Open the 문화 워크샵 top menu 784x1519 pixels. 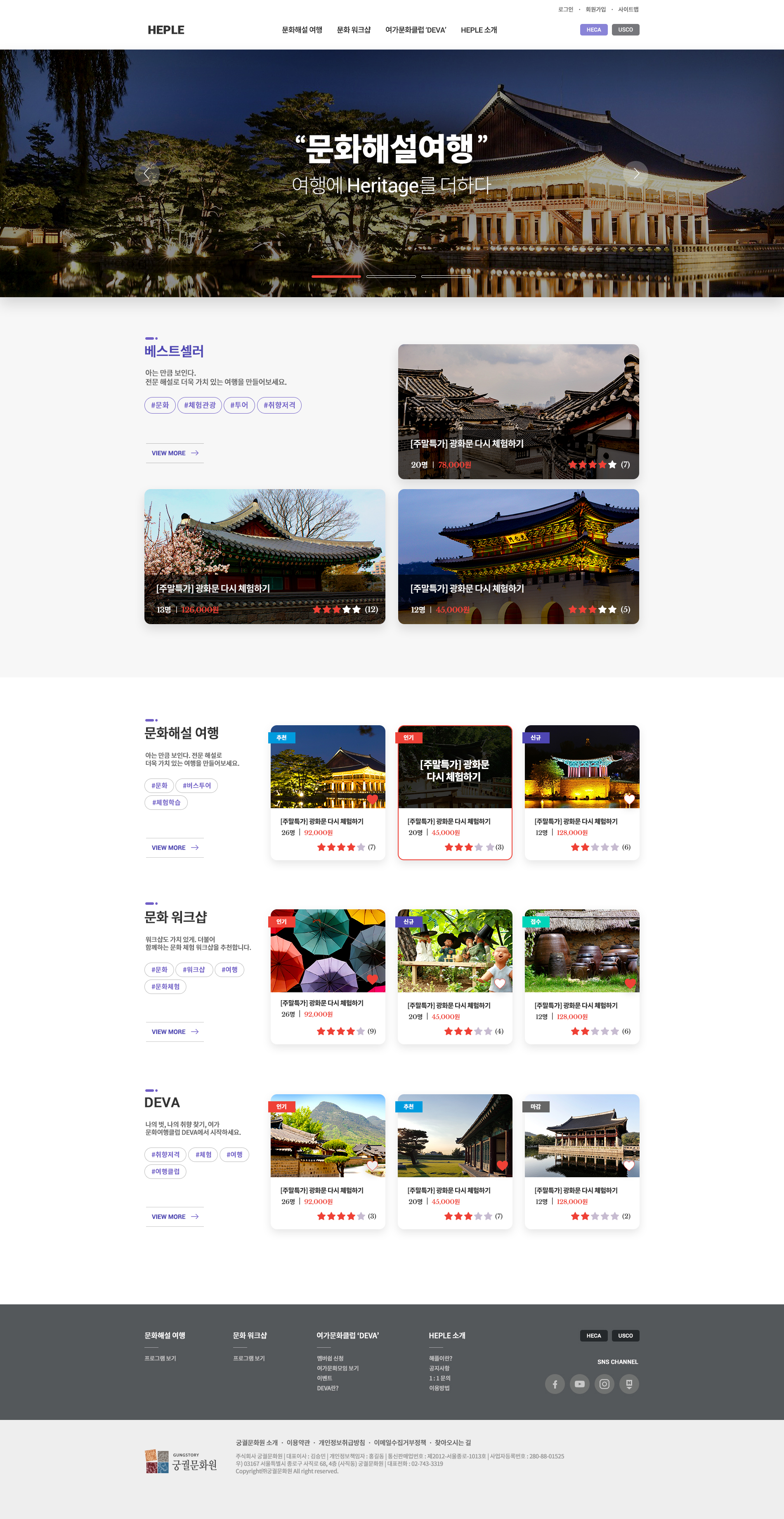point(354,30)
